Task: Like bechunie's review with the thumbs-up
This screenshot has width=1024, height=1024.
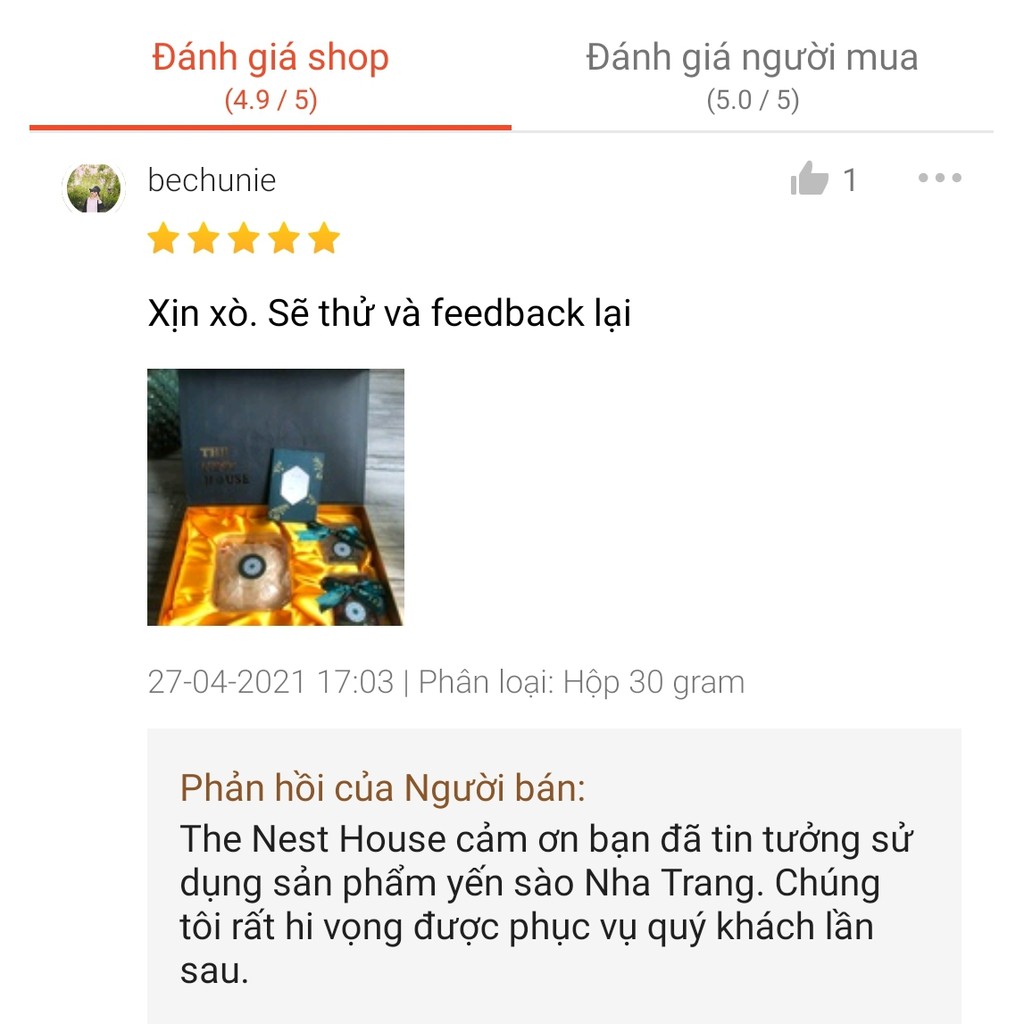Action: (x=809, y=181)
